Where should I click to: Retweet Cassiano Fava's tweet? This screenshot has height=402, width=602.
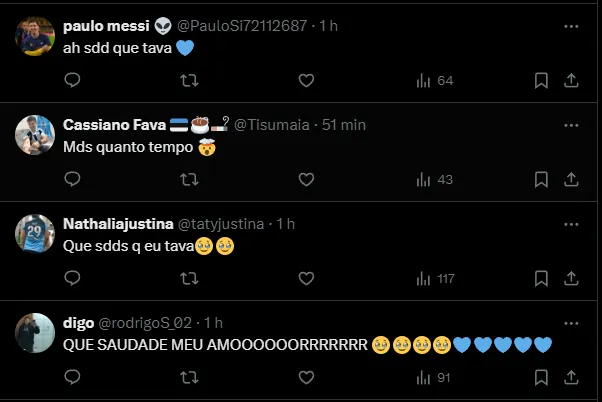tap(188, 179)
